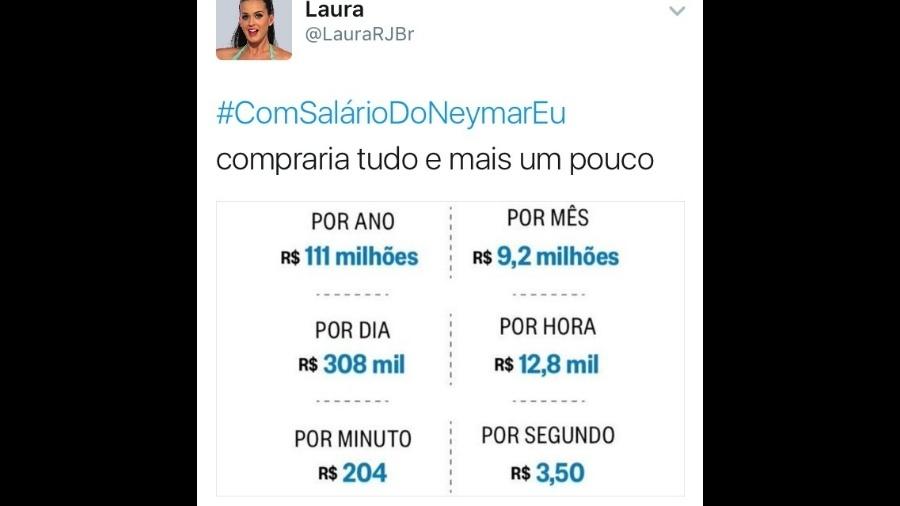This screenshot has height=506, width=900.
Task: Tap the #ComSalárioDoNeymarEu hashtag
Action: pyautogui.click(x=391, y=114)
